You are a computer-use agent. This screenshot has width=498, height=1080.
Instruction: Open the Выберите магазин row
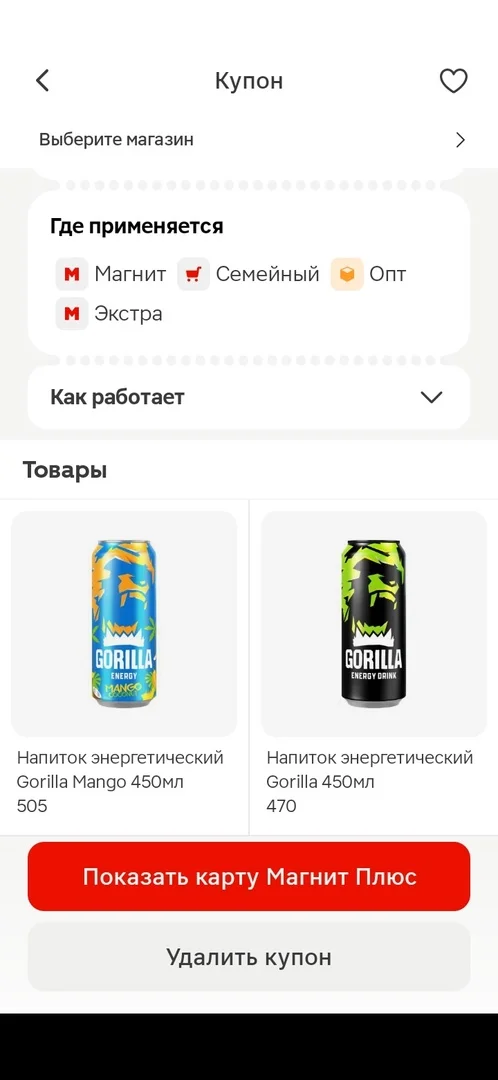tap(249, 140)
